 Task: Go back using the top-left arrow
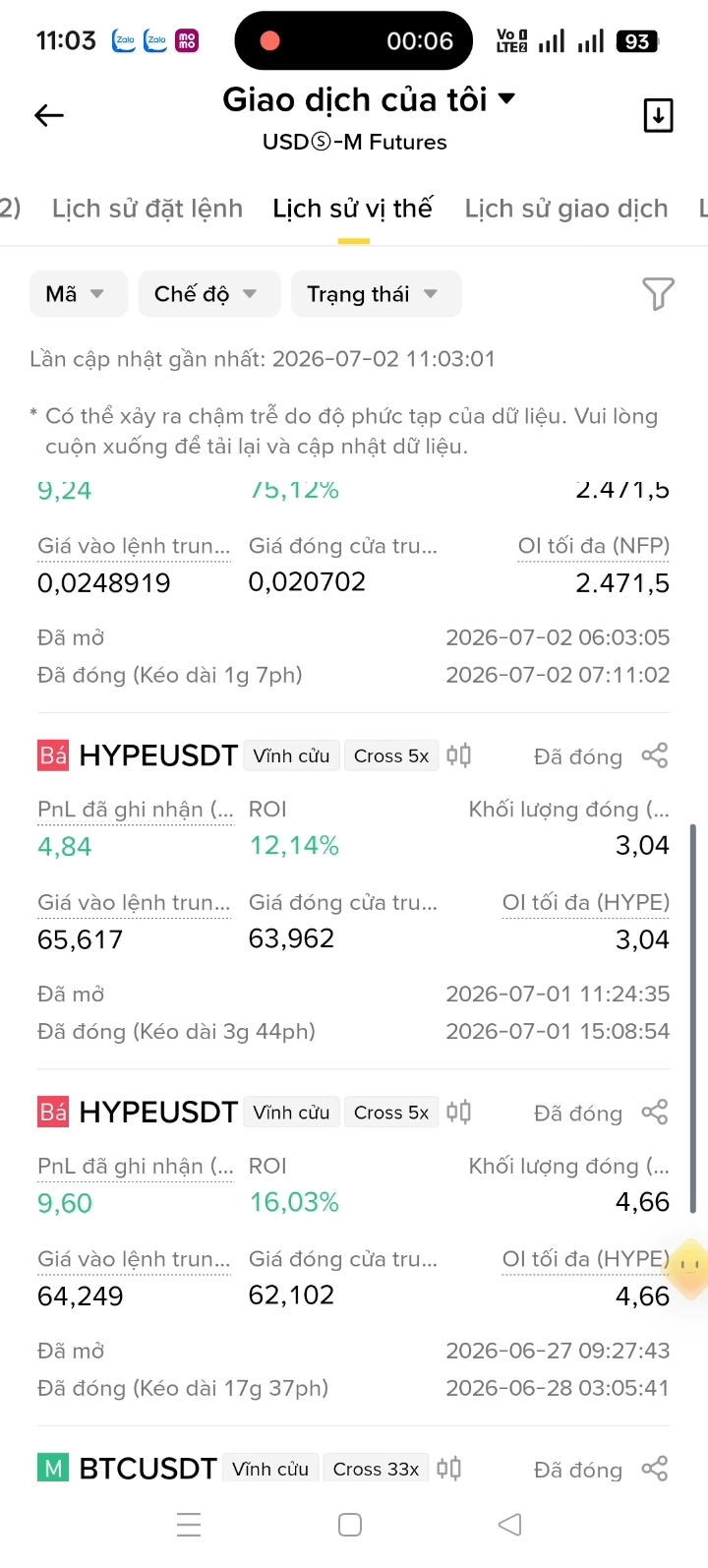49,116
